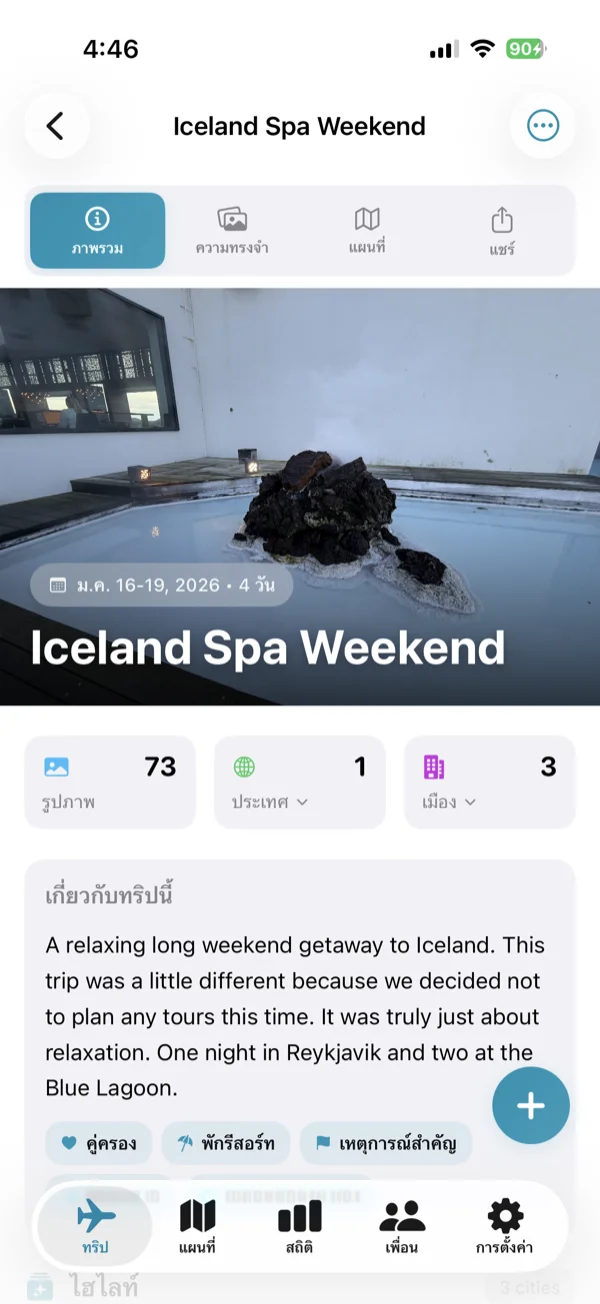Switch to the ความทรงจำ tab
The image size is (600, 1304).
[232, 231]
